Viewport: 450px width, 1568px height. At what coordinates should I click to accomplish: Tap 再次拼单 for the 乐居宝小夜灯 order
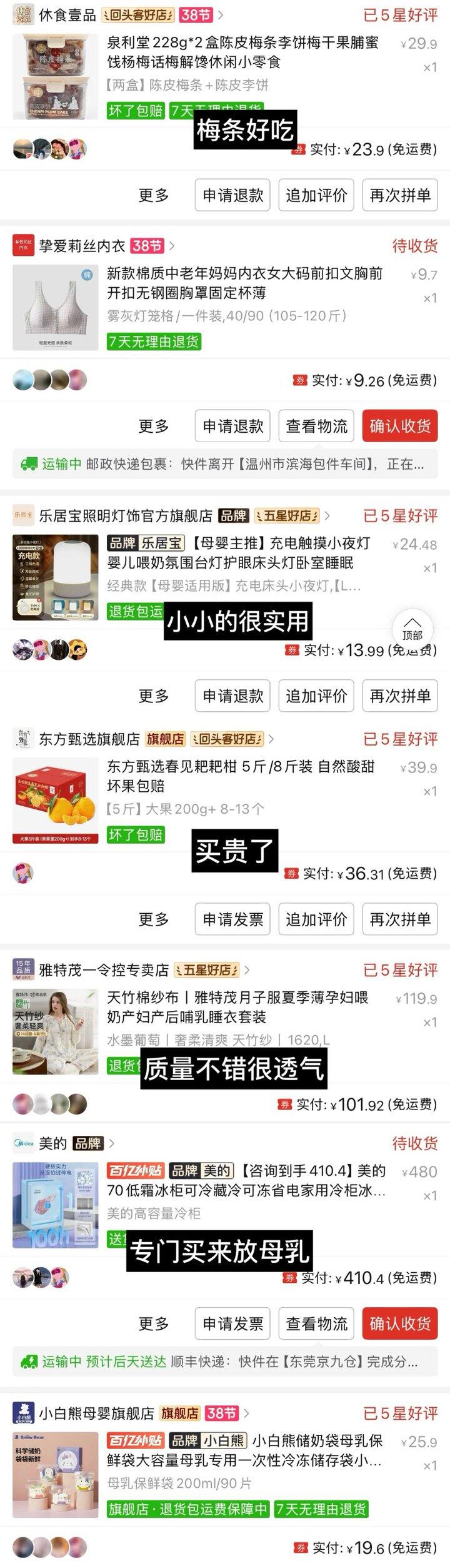click(x=400, y=695)
